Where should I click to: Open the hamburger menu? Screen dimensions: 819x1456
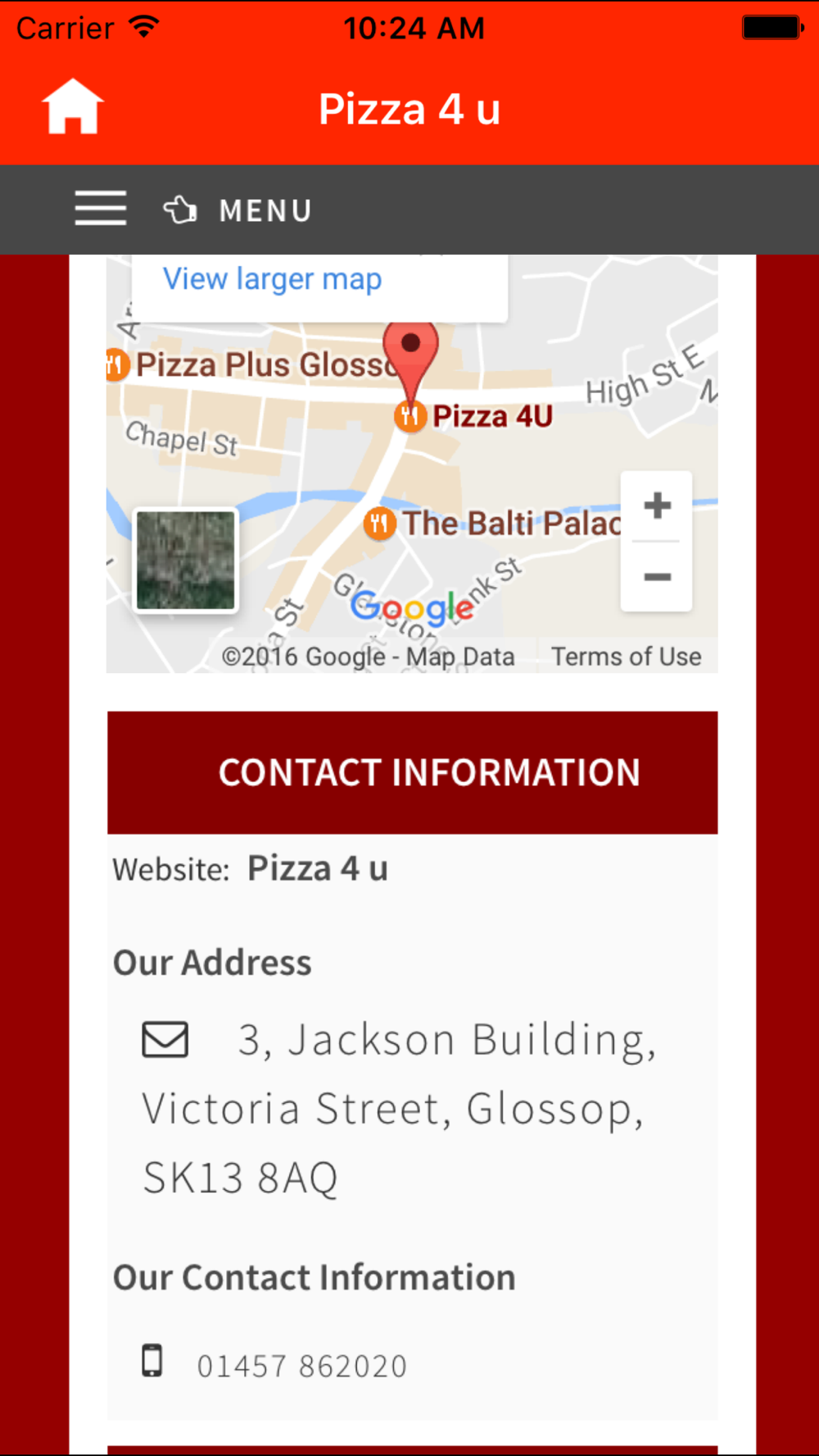click(x=100, y=209)
